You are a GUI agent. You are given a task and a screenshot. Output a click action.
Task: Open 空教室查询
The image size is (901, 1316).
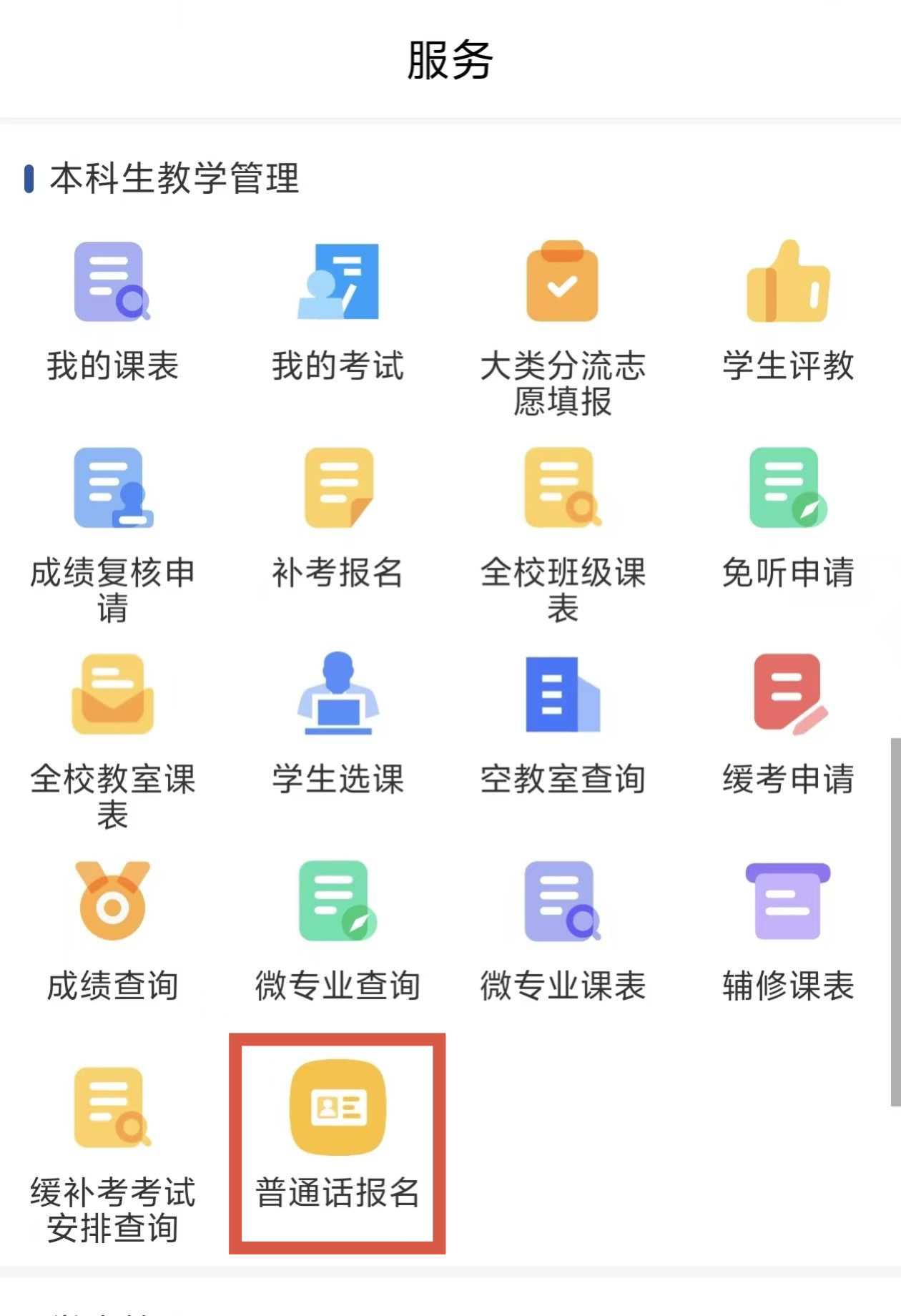coord(562,694)
